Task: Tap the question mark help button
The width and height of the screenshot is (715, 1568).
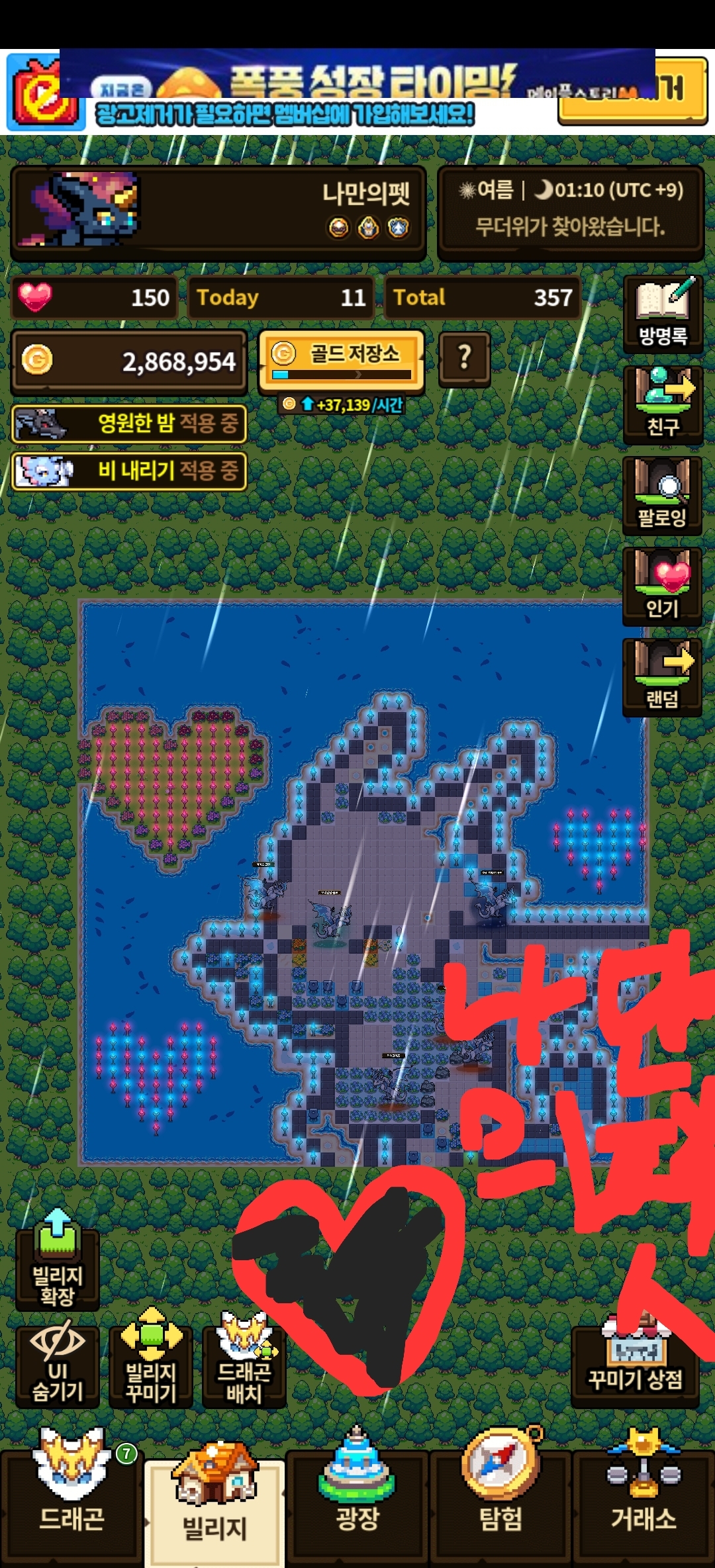Action: (x=465, y=358)
